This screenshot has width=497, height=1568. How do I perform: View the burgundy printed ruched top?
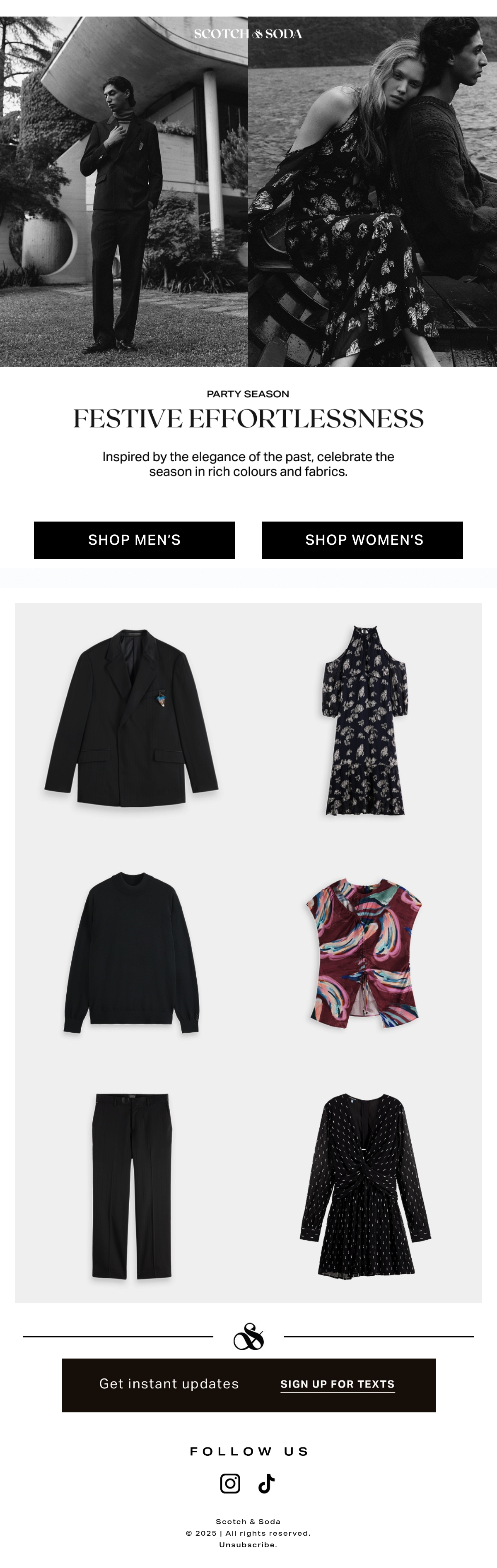coord(364,953)
